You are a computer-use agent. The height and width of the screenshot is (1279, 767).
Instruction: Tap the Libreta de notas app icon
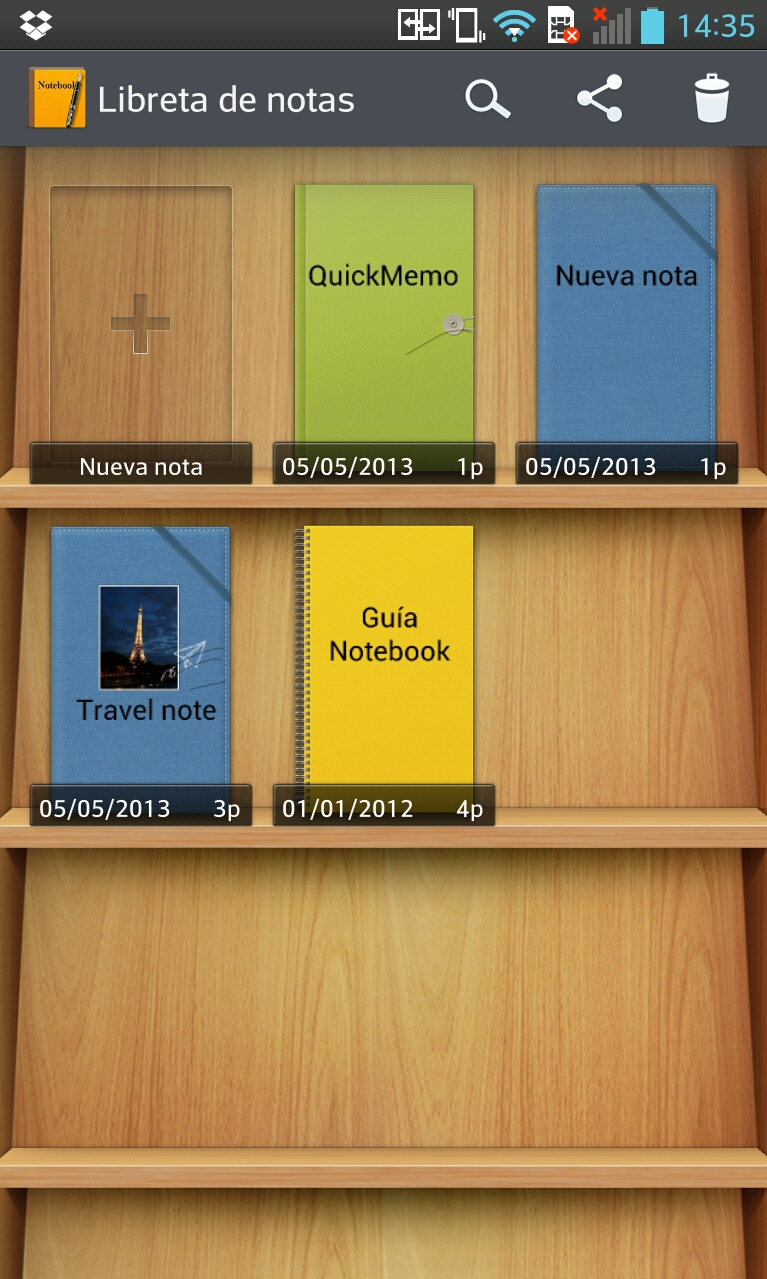tap(57, 99)
